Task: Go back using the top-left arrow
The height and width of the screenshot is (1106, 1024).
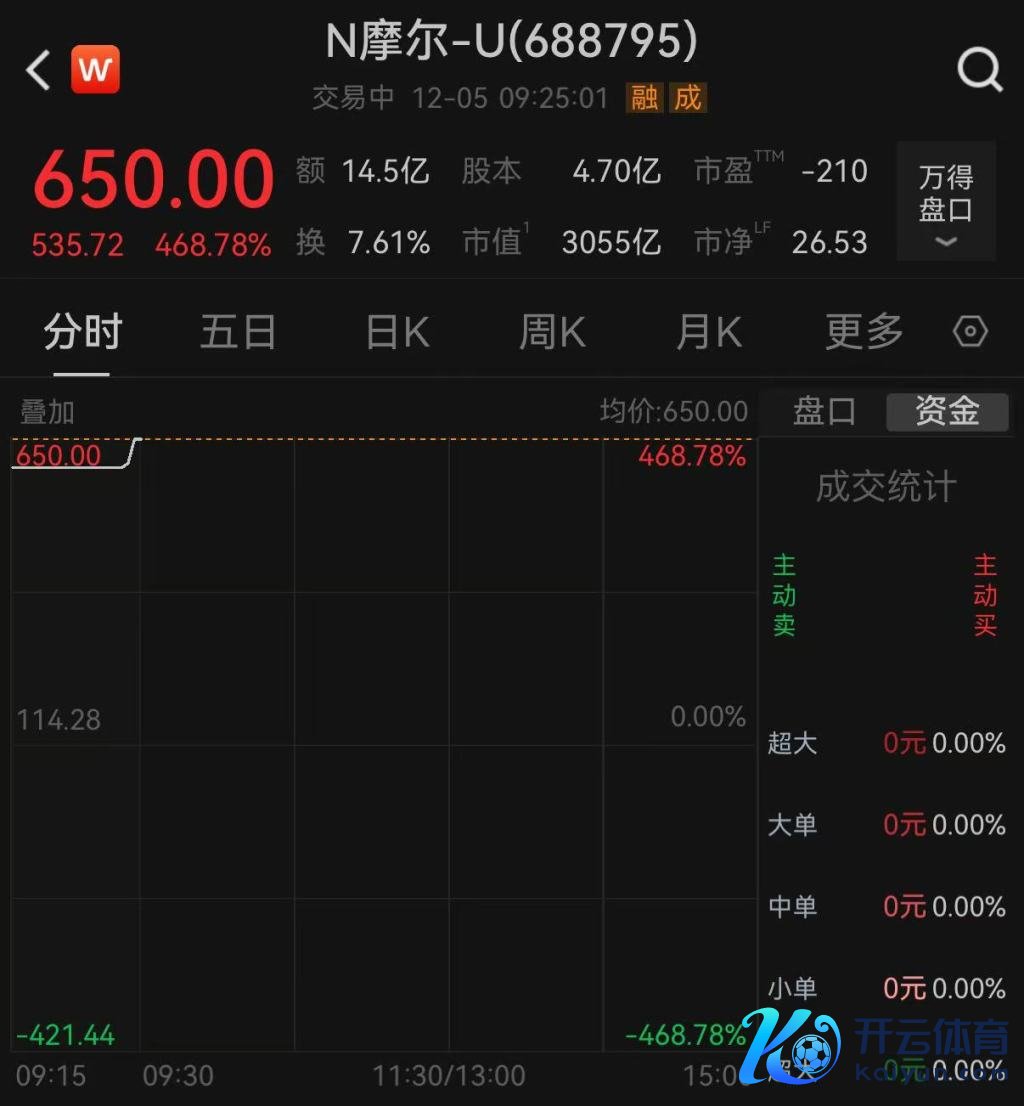Action: point(38,71)
